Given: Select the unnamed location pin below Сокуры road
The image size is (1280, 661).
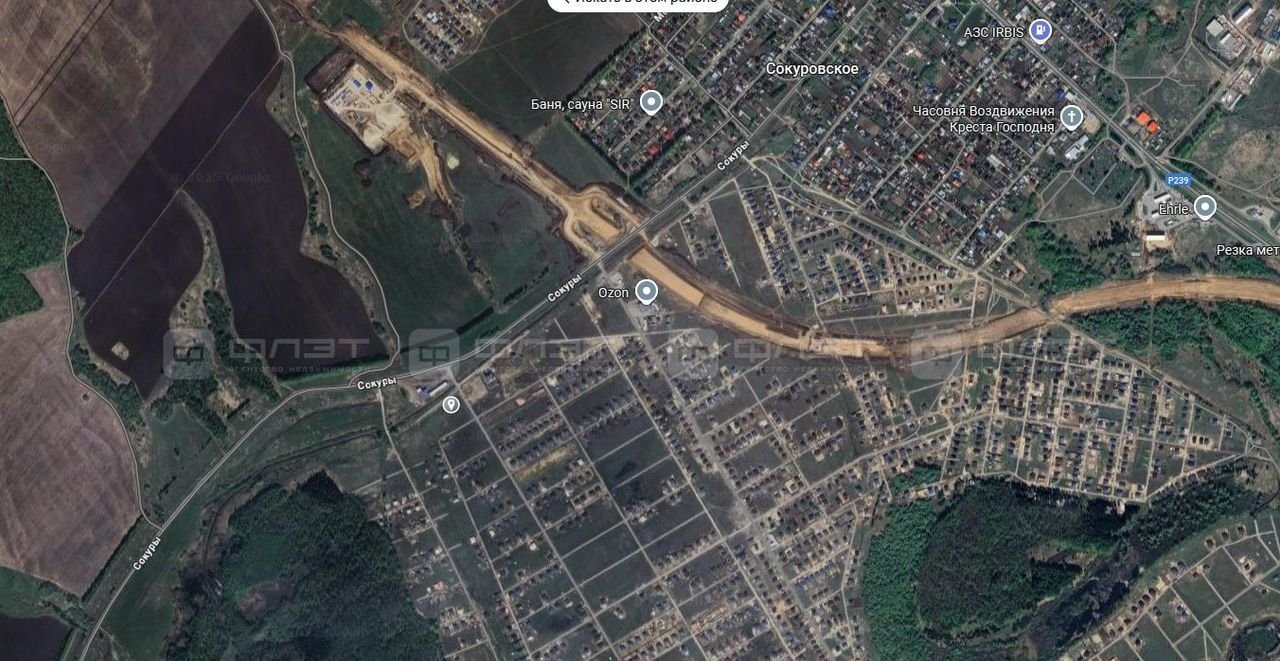Looking at the screenshot, I should (451, 404).
